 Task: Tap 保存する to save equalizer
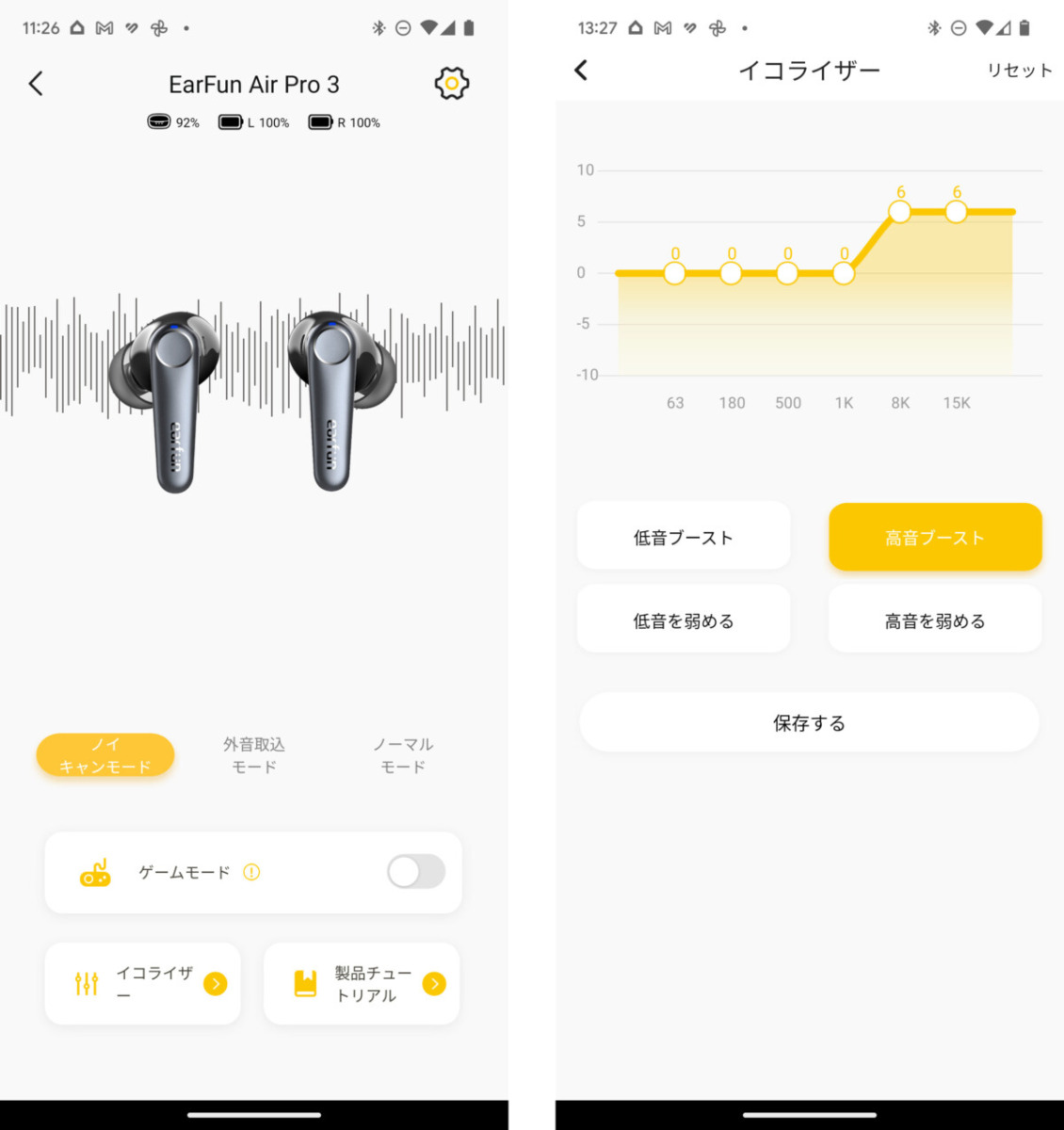pos(810,723)
